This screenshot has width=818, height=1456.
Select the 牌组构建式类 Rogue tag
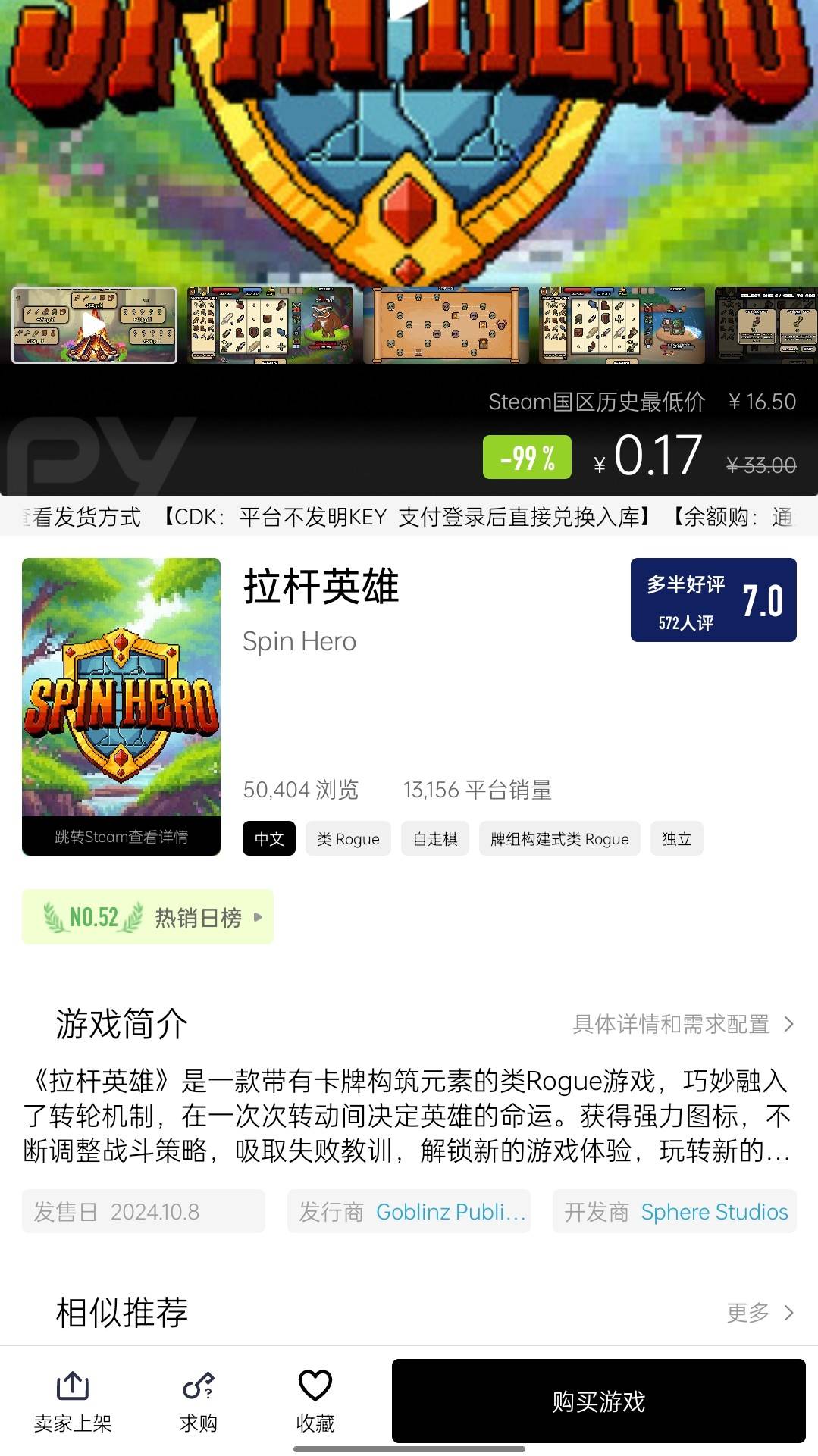click(559, 839)
